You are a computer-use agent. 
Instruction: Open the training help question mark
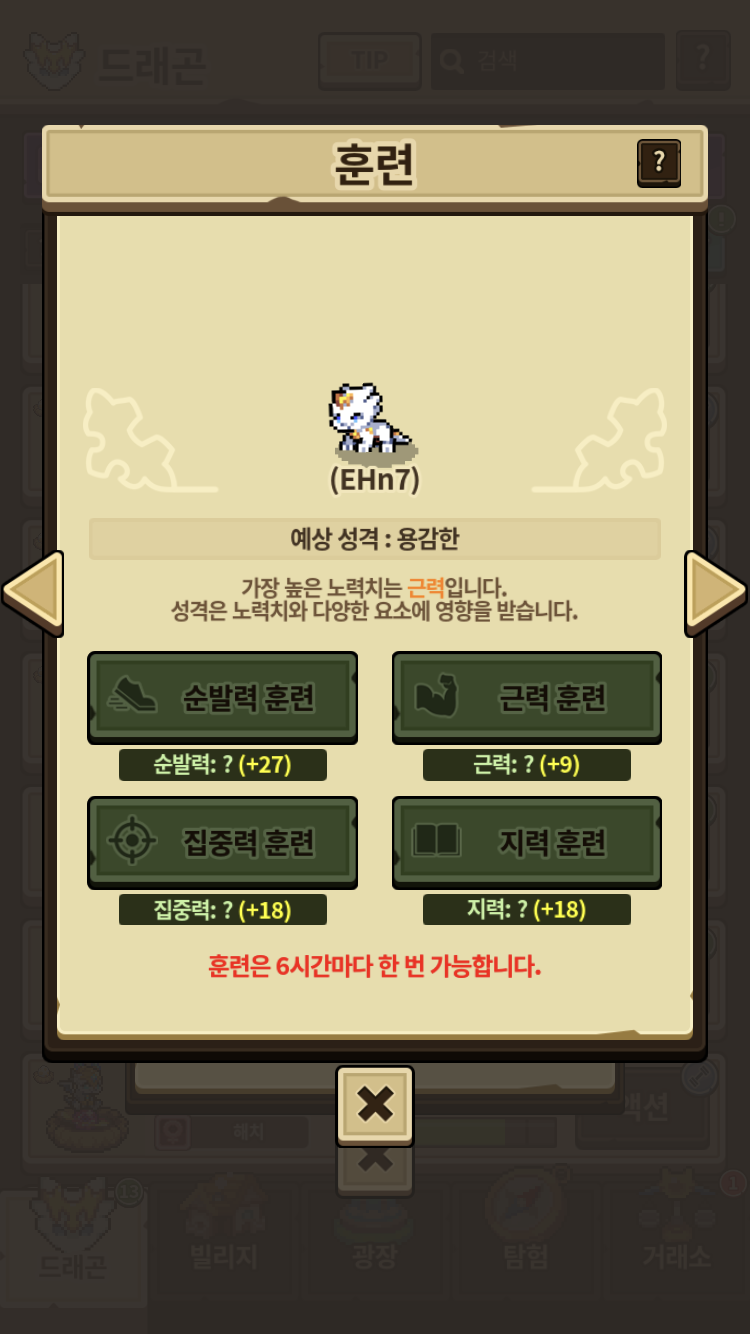658,162
